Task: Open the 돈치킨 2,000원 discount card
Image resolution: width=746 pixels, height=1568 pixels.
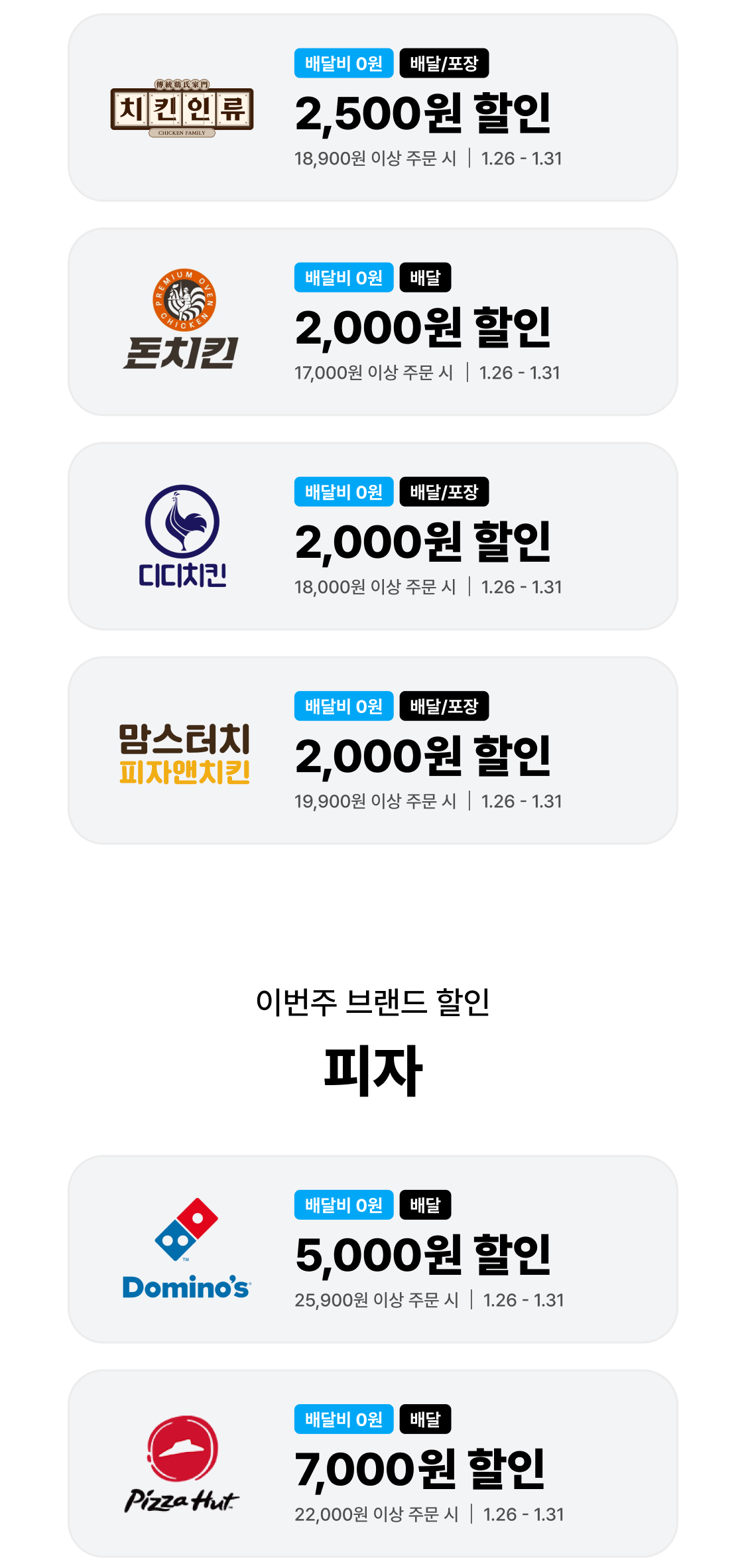Action: 373,322
